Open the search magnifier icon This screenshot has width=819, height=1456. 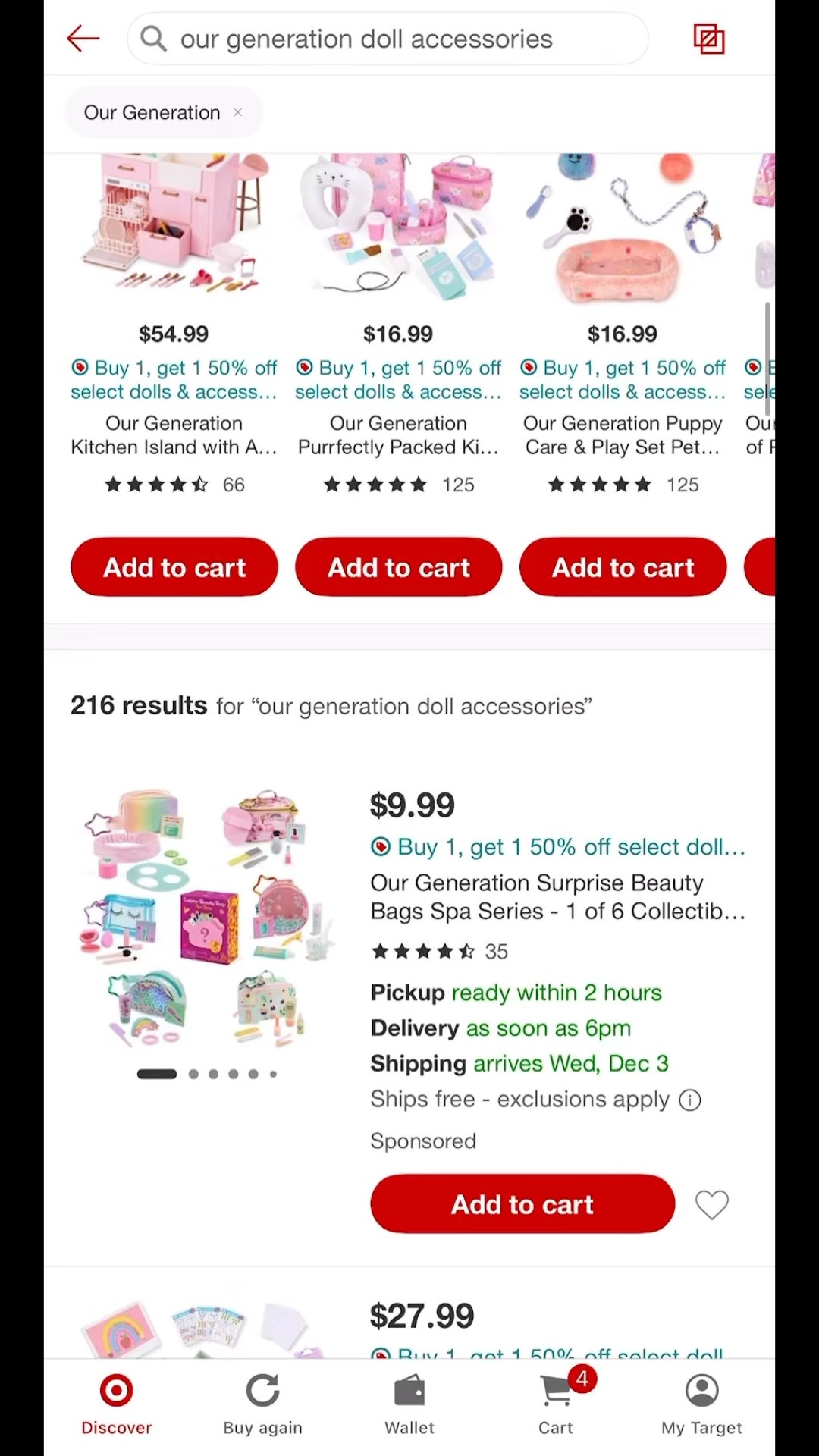tap(152, 39)
